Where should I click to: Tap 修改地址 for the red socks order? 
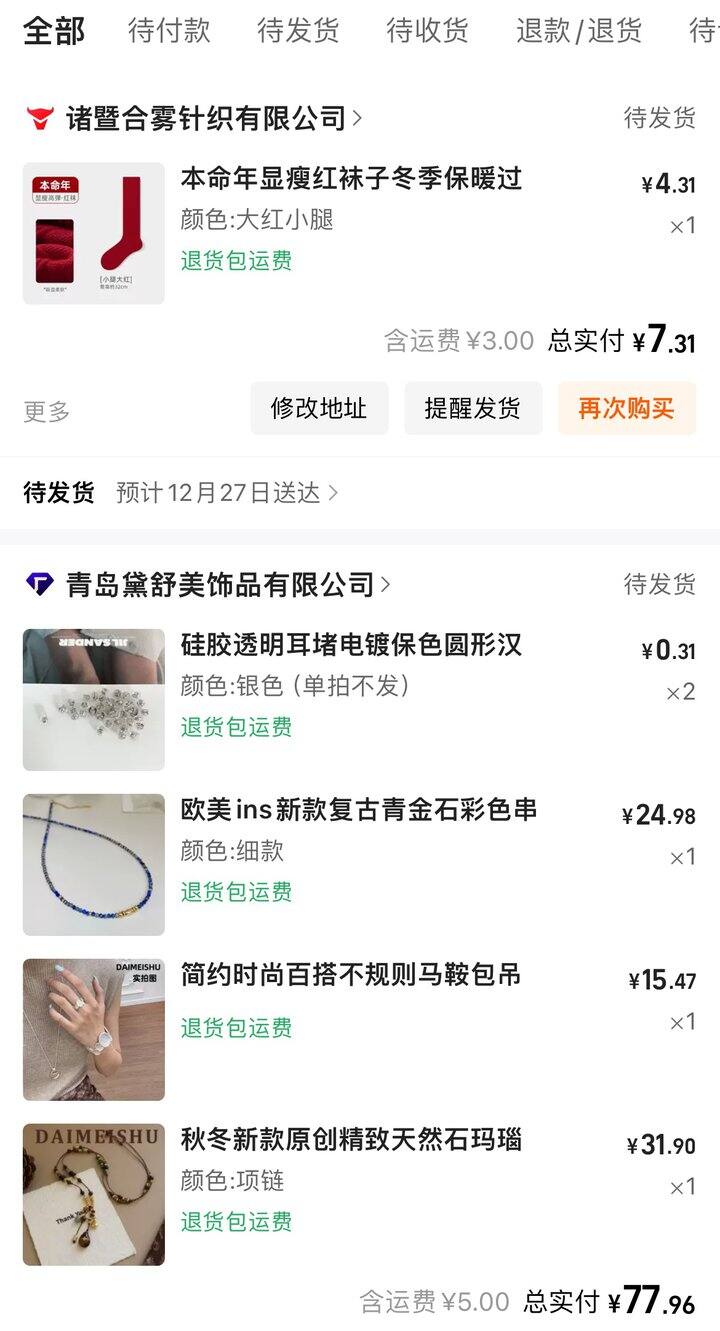pos(319,408)
